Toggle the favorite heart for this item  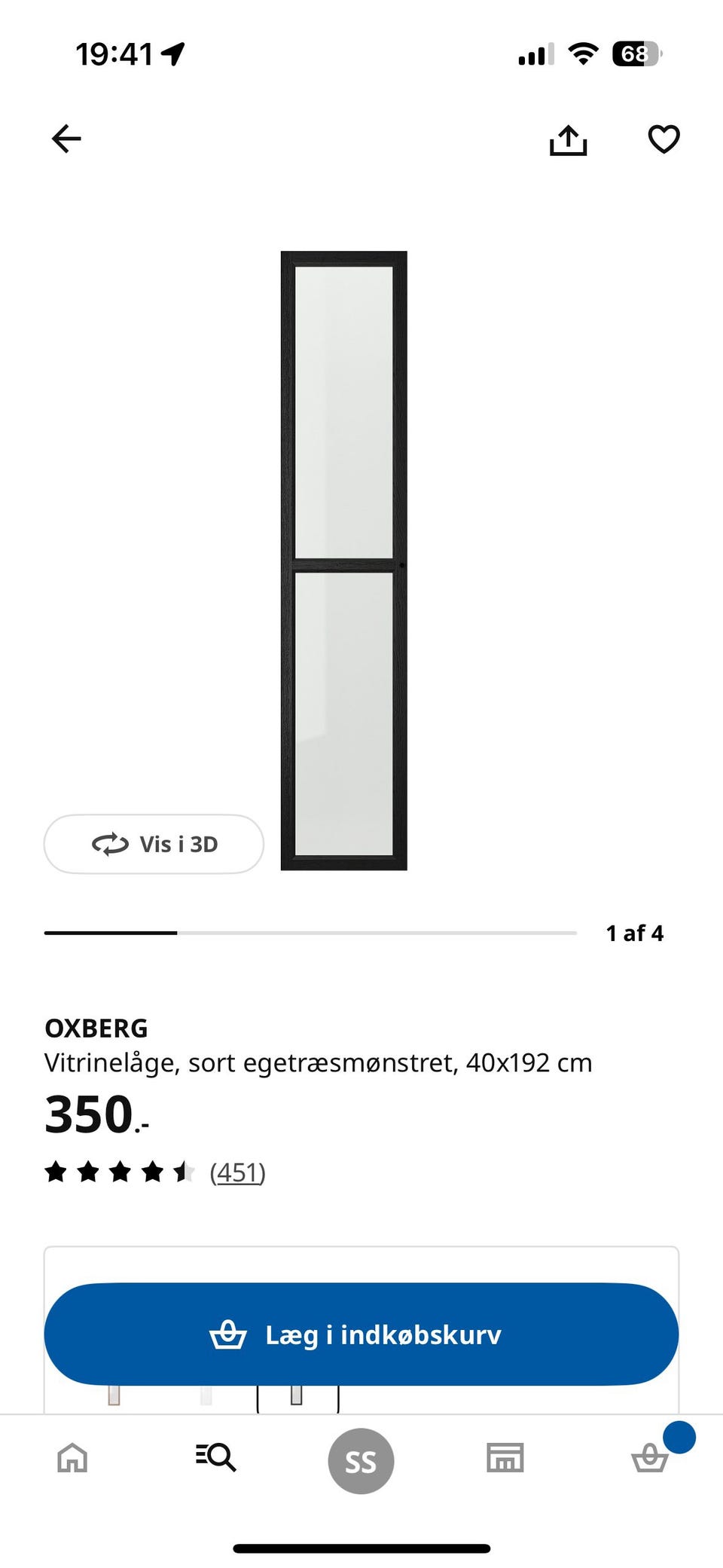[x=664, y=139]
